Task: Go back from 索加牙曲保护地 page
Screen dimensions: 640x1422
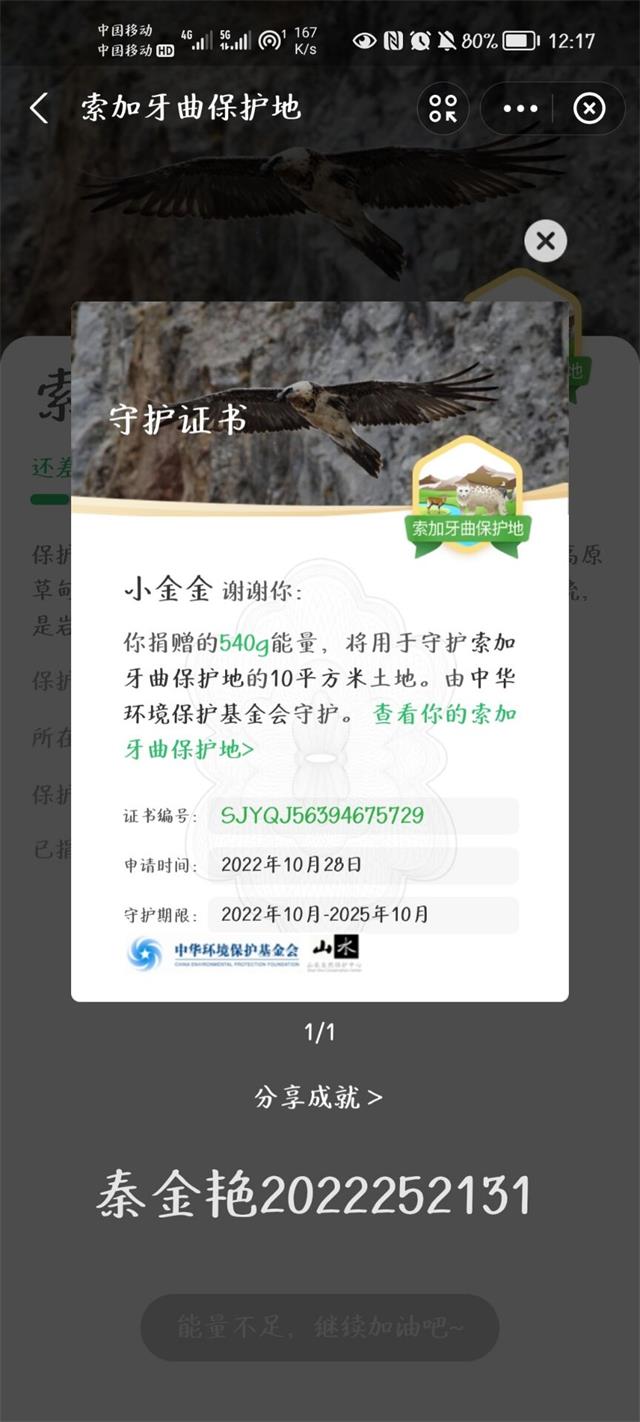Action: tap(39, 108)
